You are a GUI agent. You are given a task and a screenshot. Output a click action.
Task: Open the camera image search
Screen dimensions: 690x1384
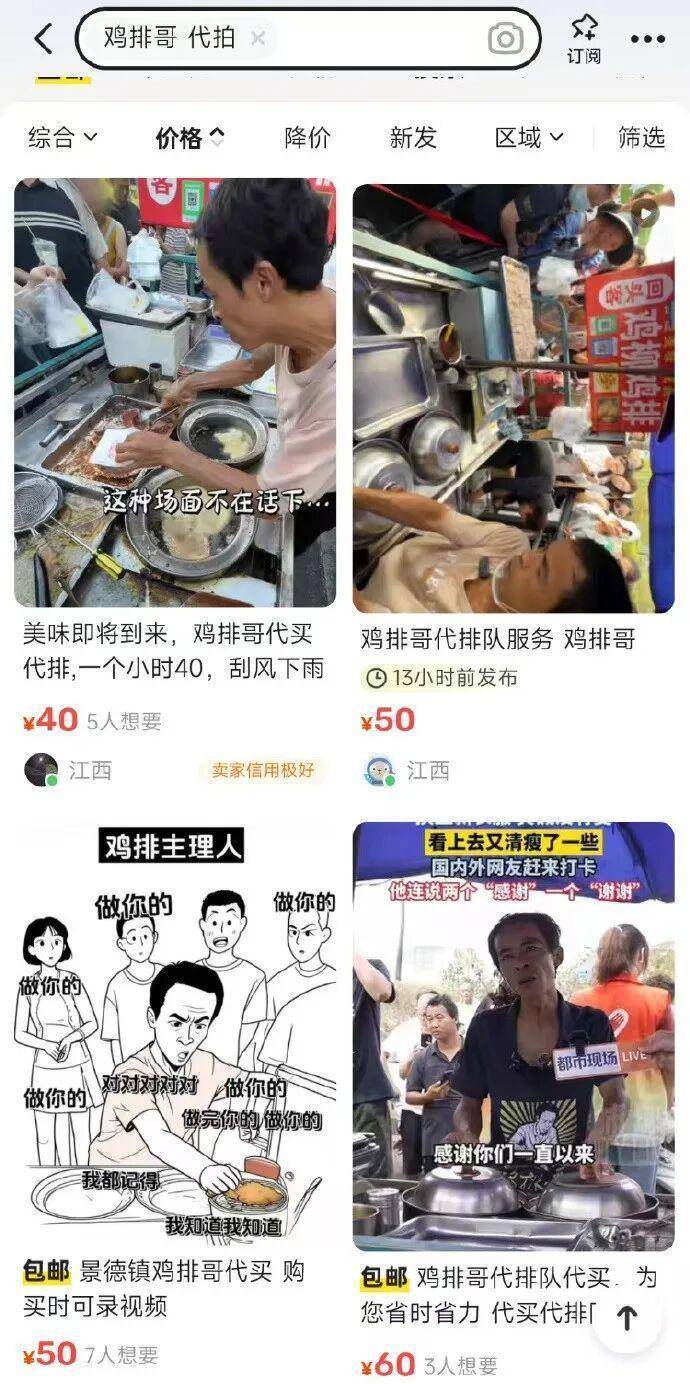(506, 39)
